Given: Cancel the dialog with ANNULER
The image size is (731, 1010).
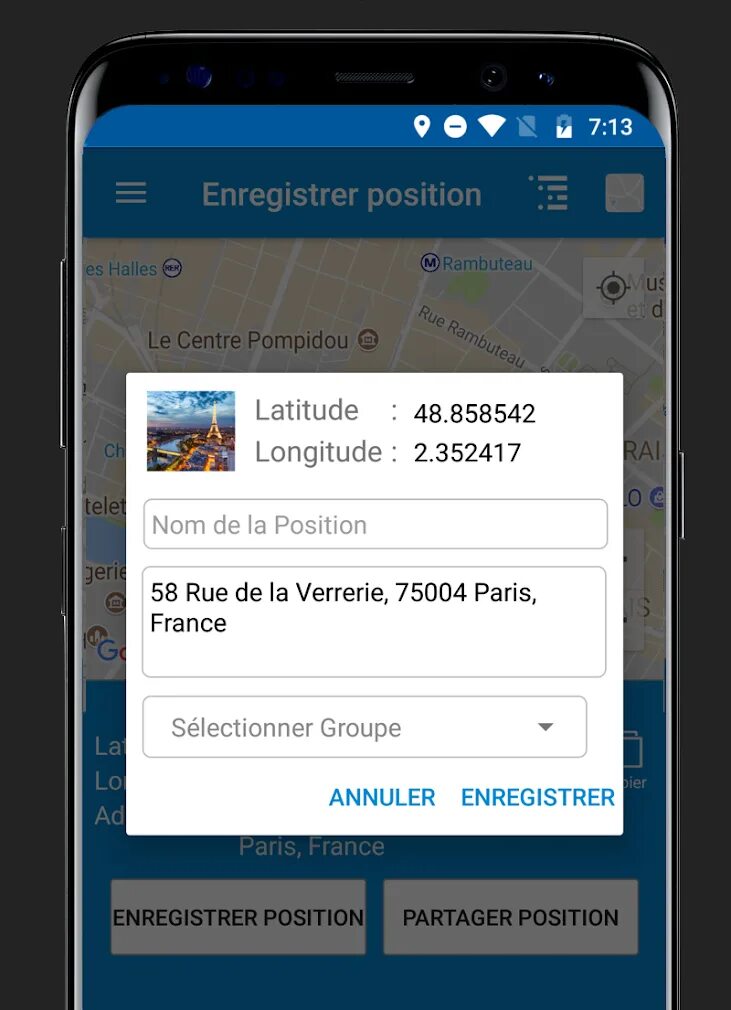Looking at the screenshot, I should pos(382,797).
